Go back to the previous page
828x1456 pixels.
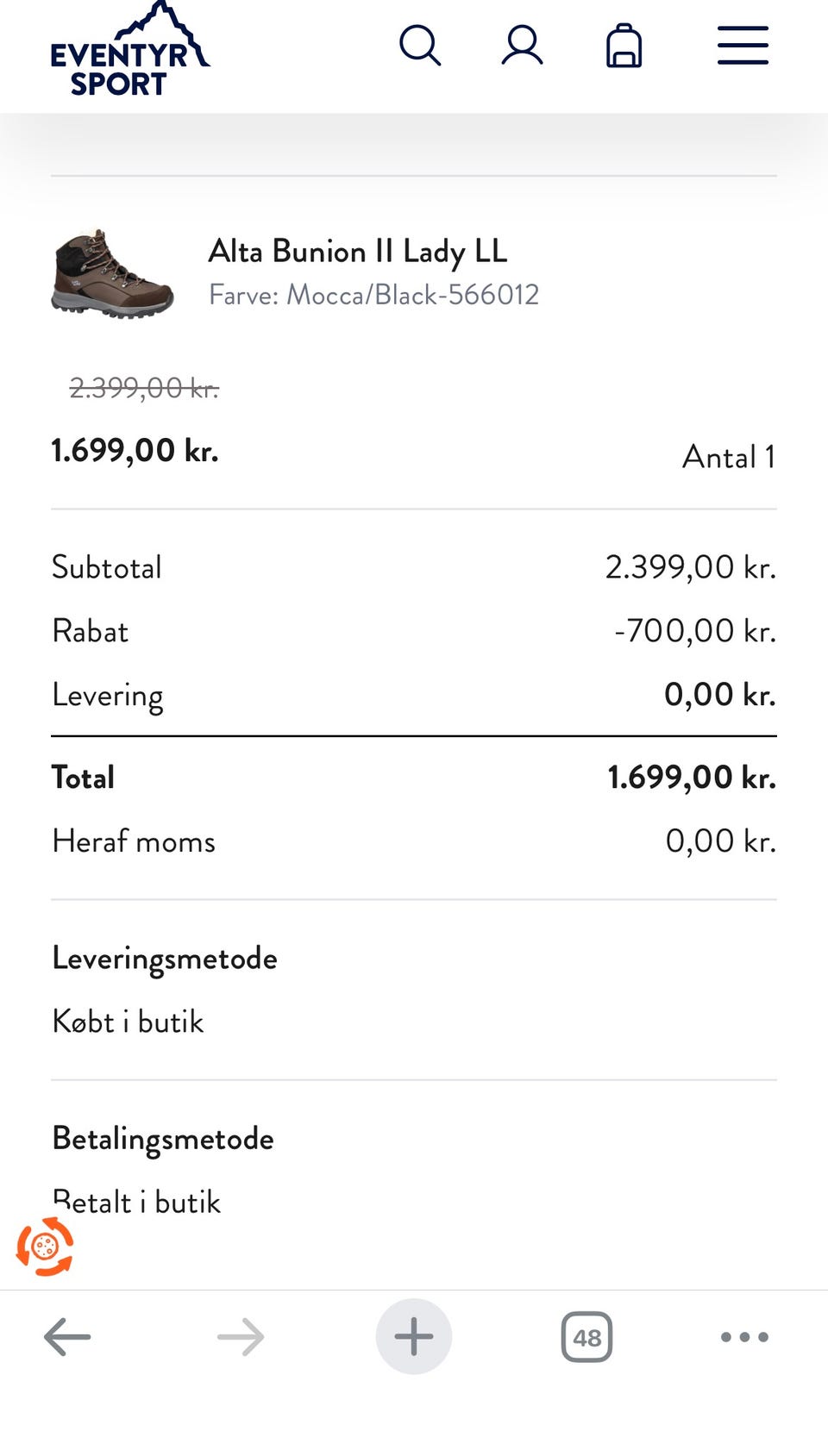pyautogui.click(x=67, y=1337)
